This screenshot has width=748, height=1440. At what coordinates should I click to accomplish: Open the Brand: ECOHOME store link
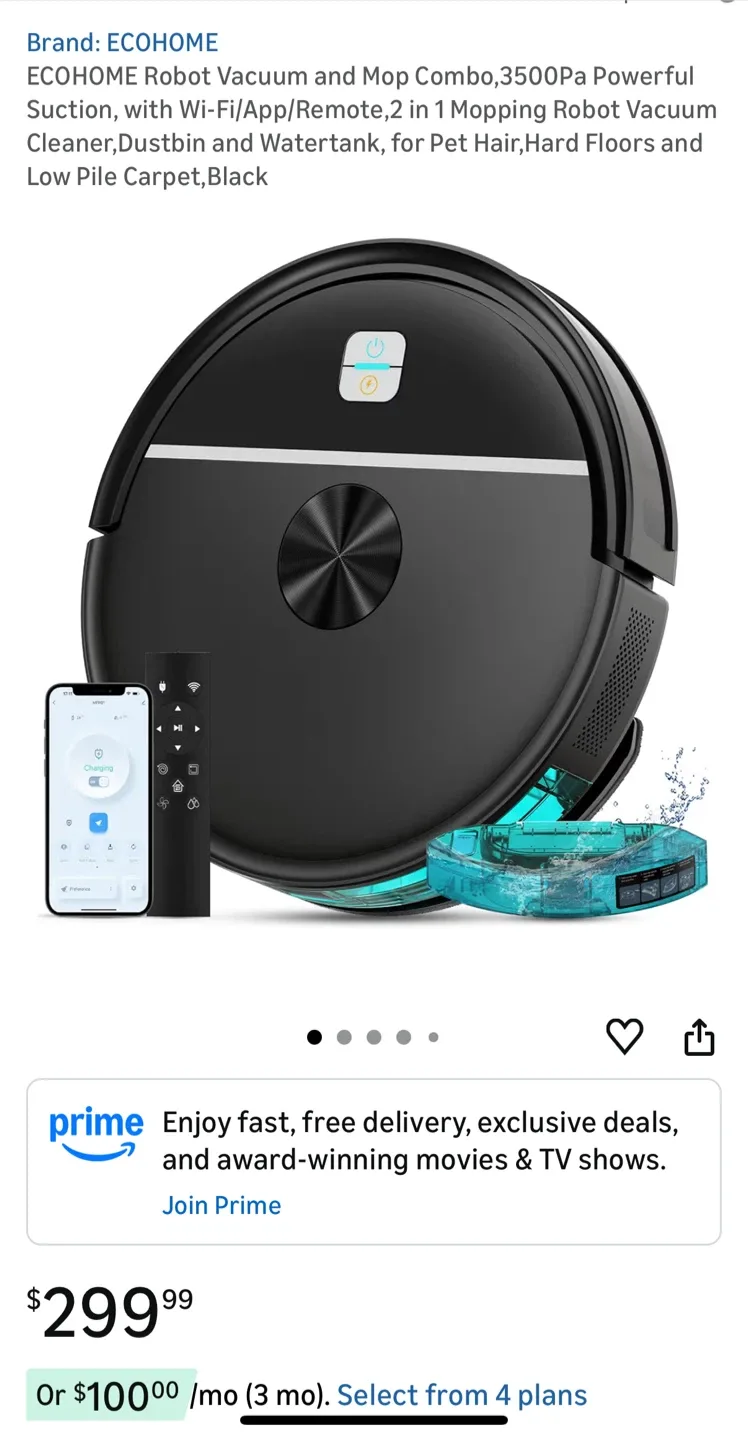tap(122, 43)
